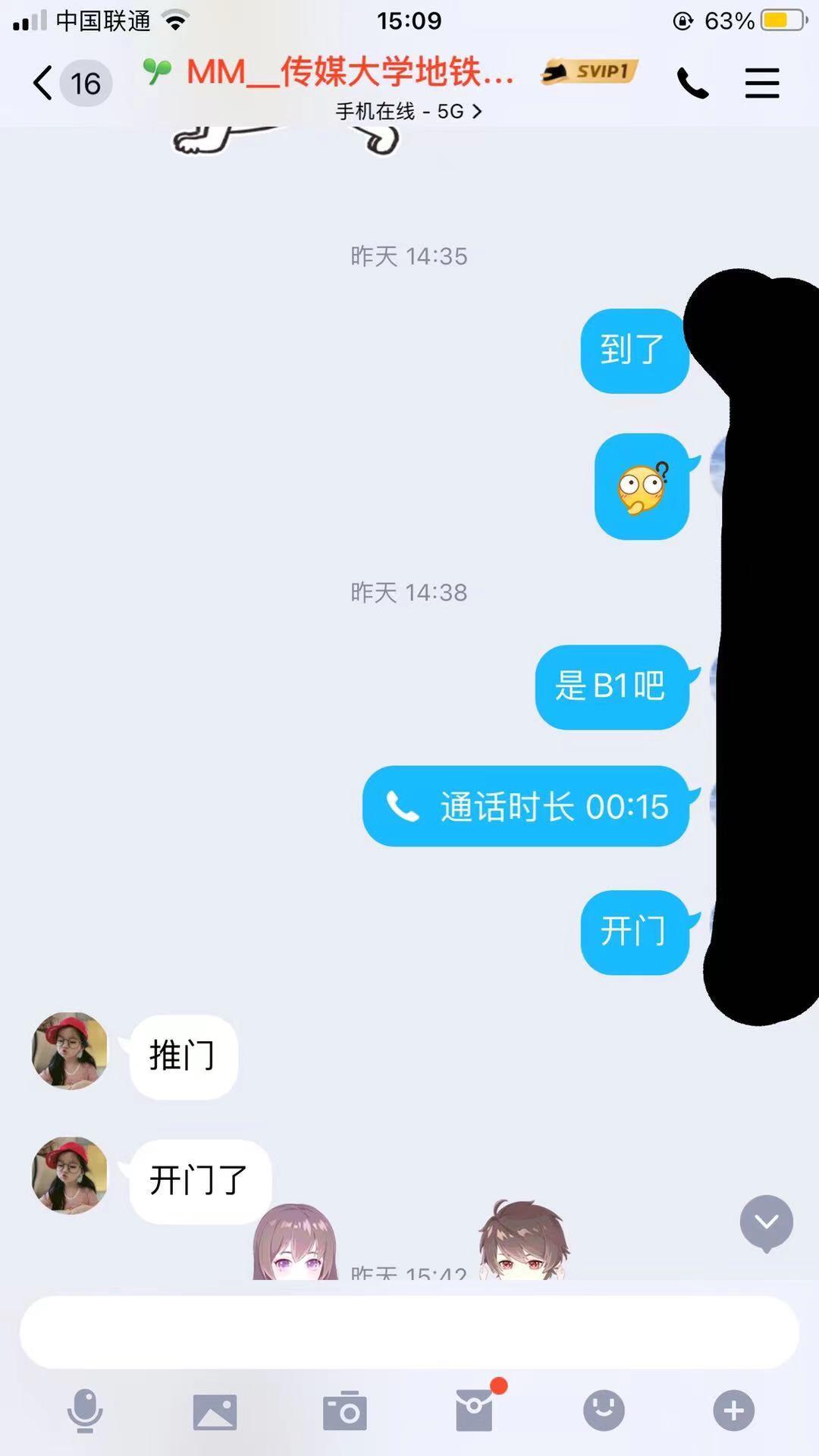The width and height of the screenshot is (819, 1456).
Task: Open the camera to take a photo
Action: coord(344,1411)
